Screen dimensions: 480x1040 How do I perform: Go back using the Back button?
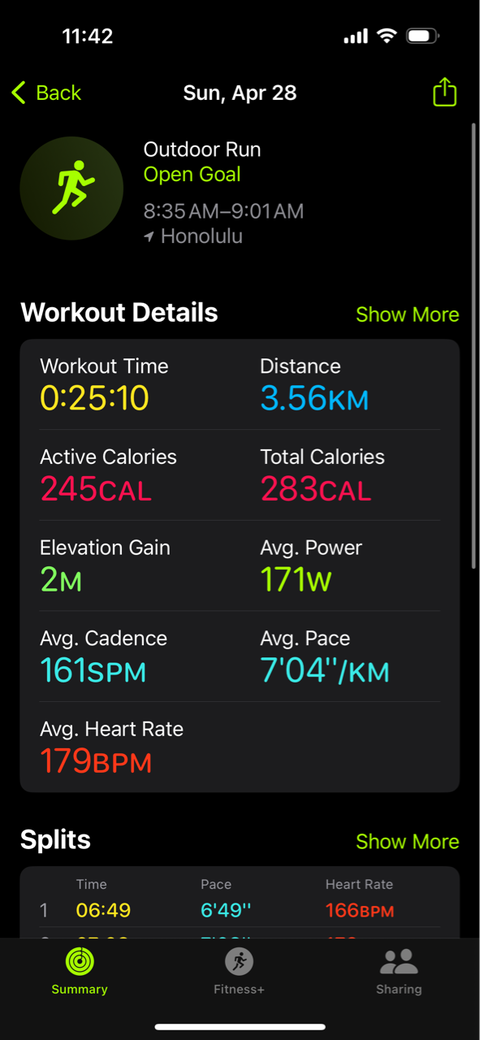click(x=46, y=93)
